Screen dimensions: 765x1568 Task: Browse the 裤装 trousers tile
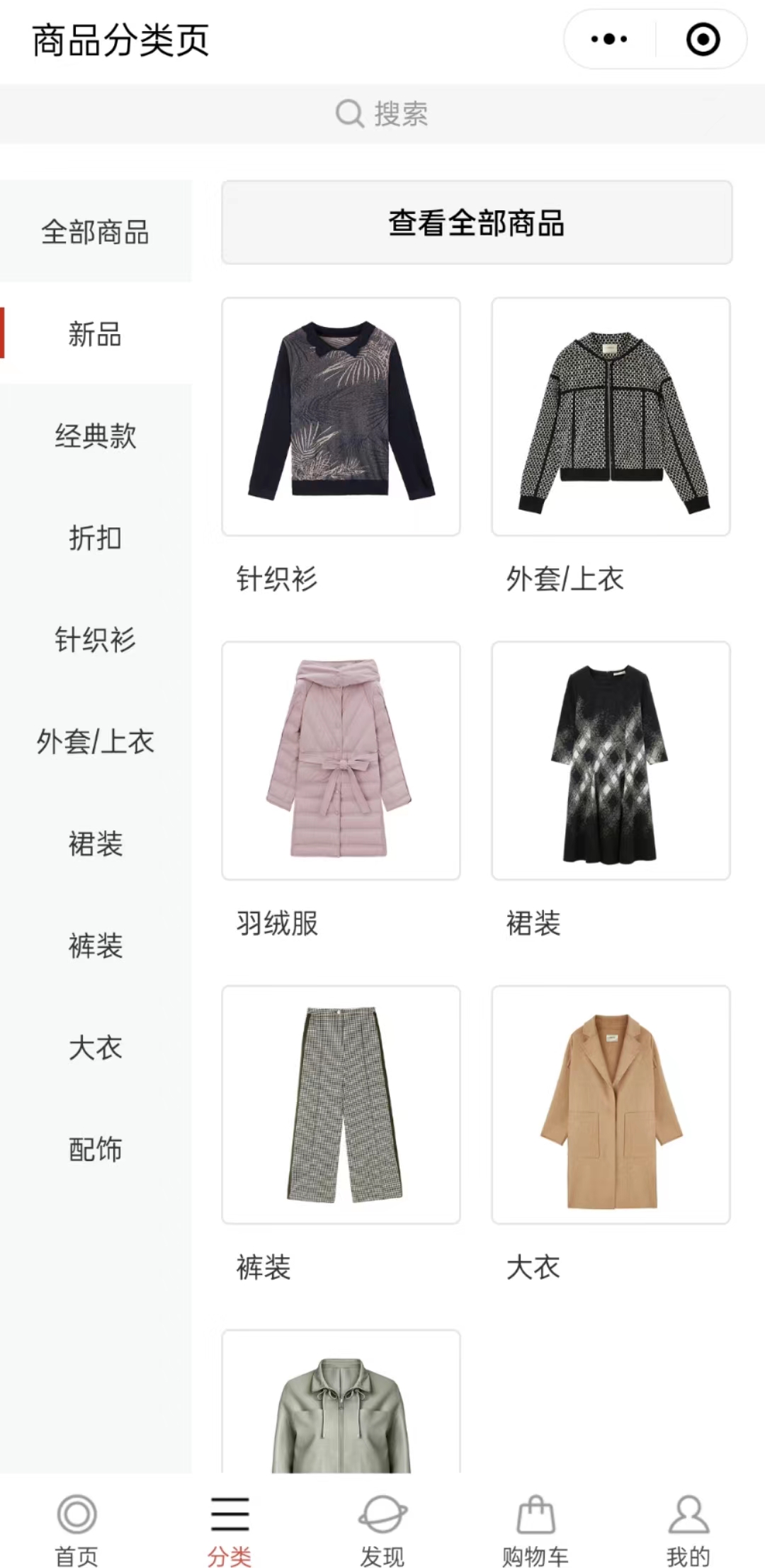tap(341, 1104)
